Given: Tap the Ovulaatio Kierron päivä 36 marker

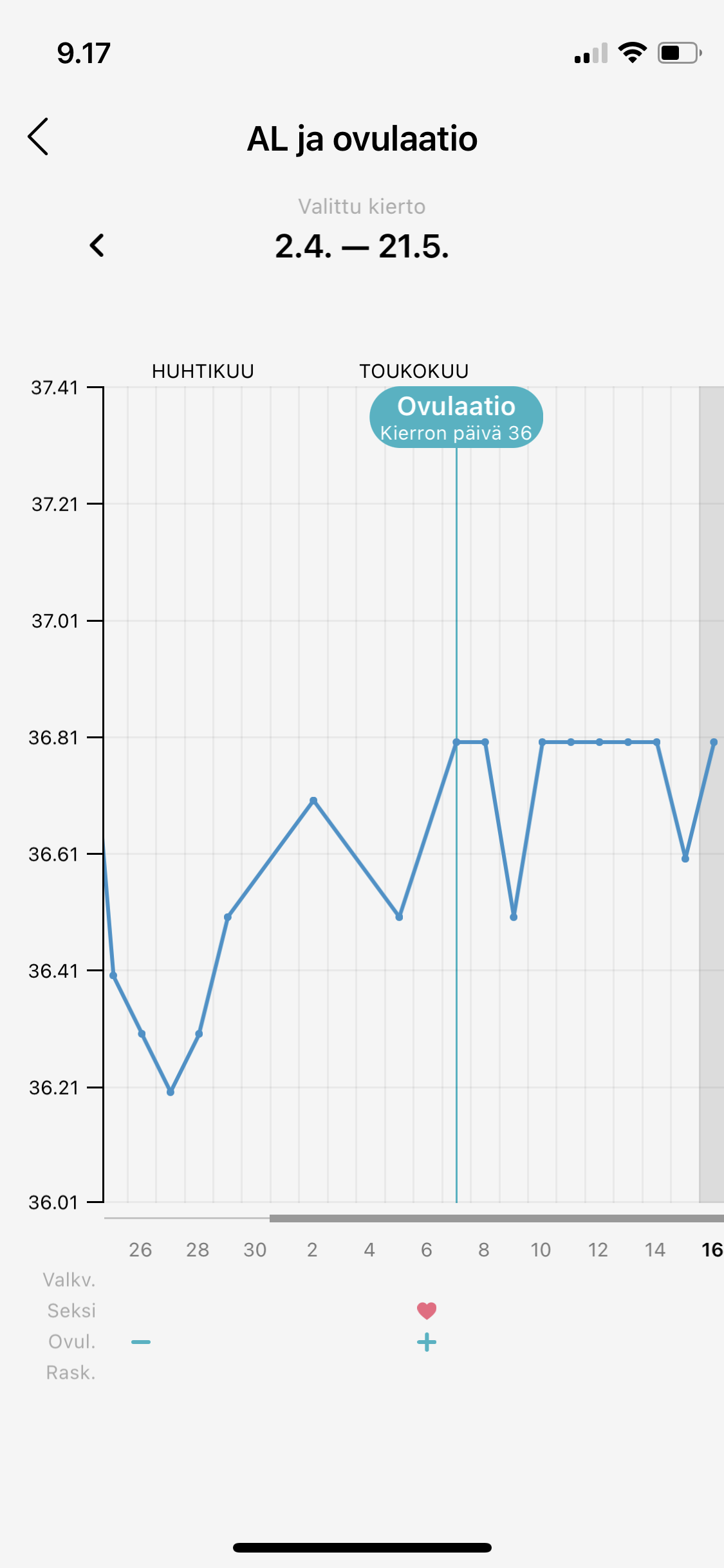Looking at the screenshot, I should [456, 417].
